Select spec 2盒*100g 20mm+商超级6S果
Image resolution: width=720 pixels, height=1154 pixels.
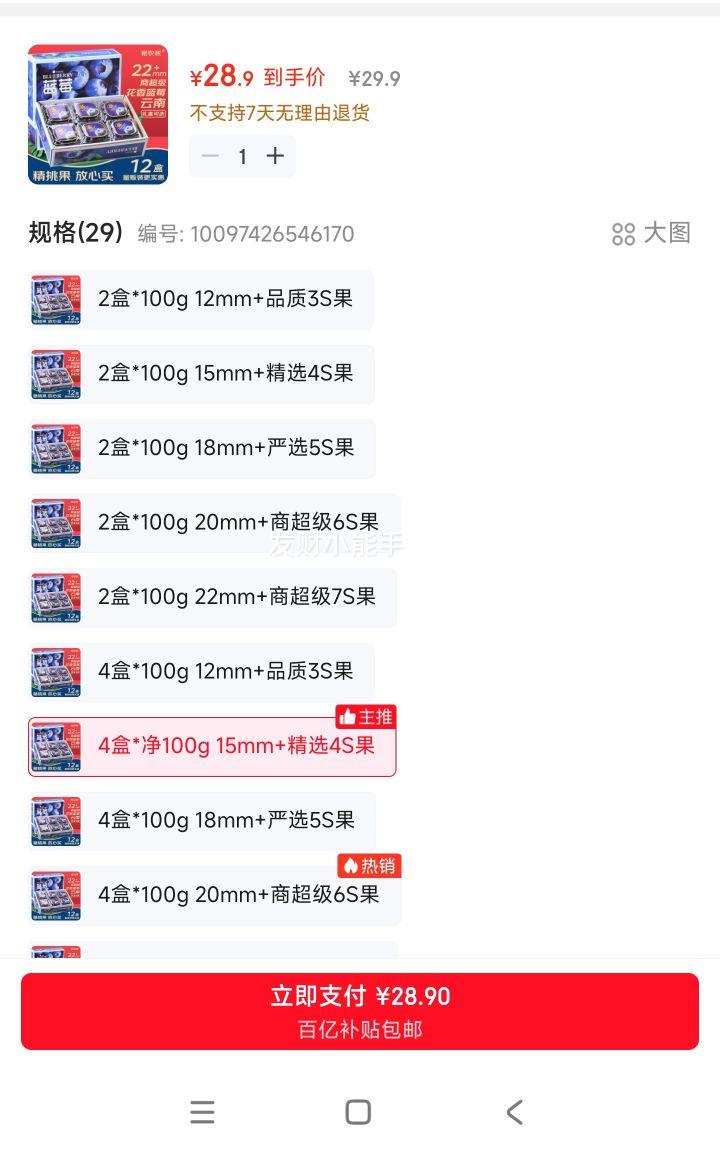click(x=213, y=523)
